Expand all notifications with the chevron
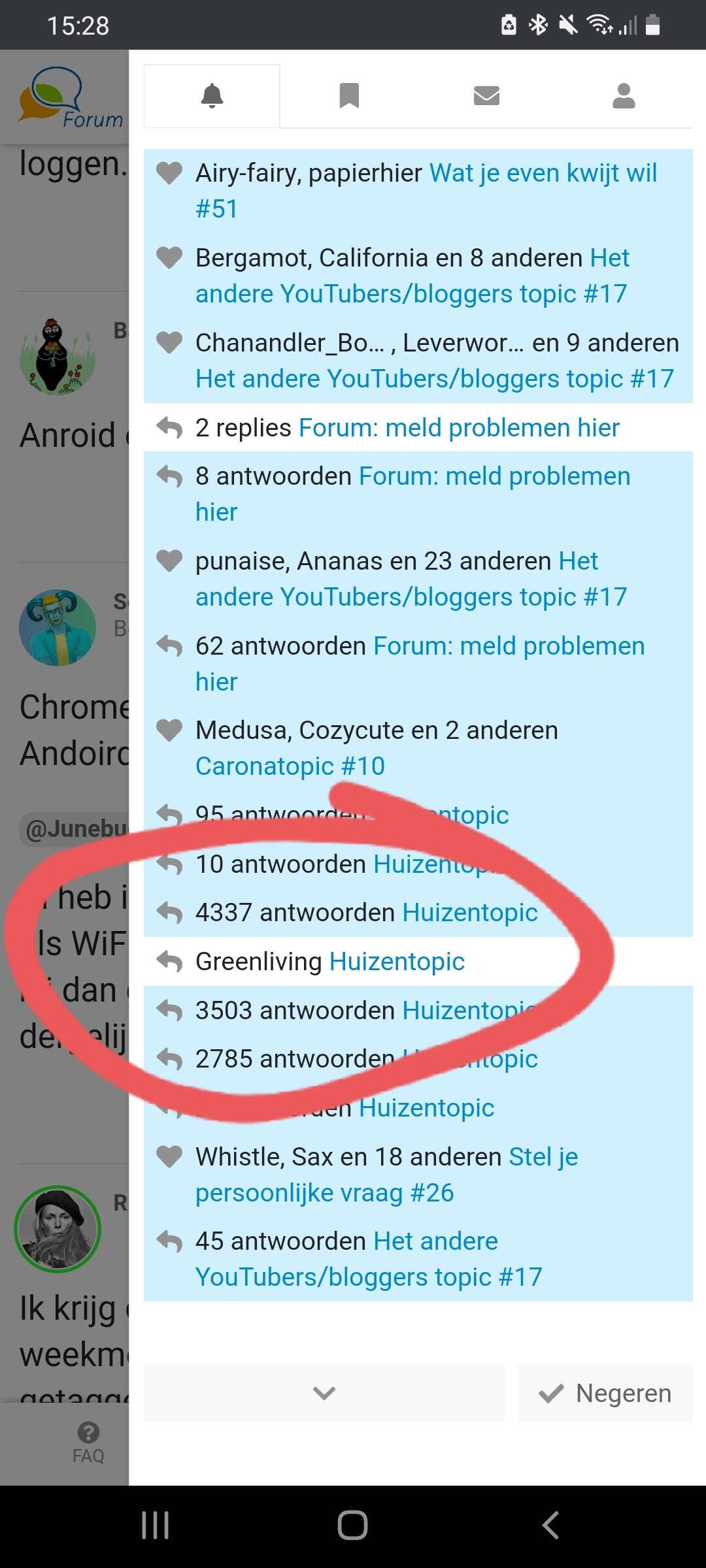This screenshot has height=1568, width=706. [x=324, y=1393]
